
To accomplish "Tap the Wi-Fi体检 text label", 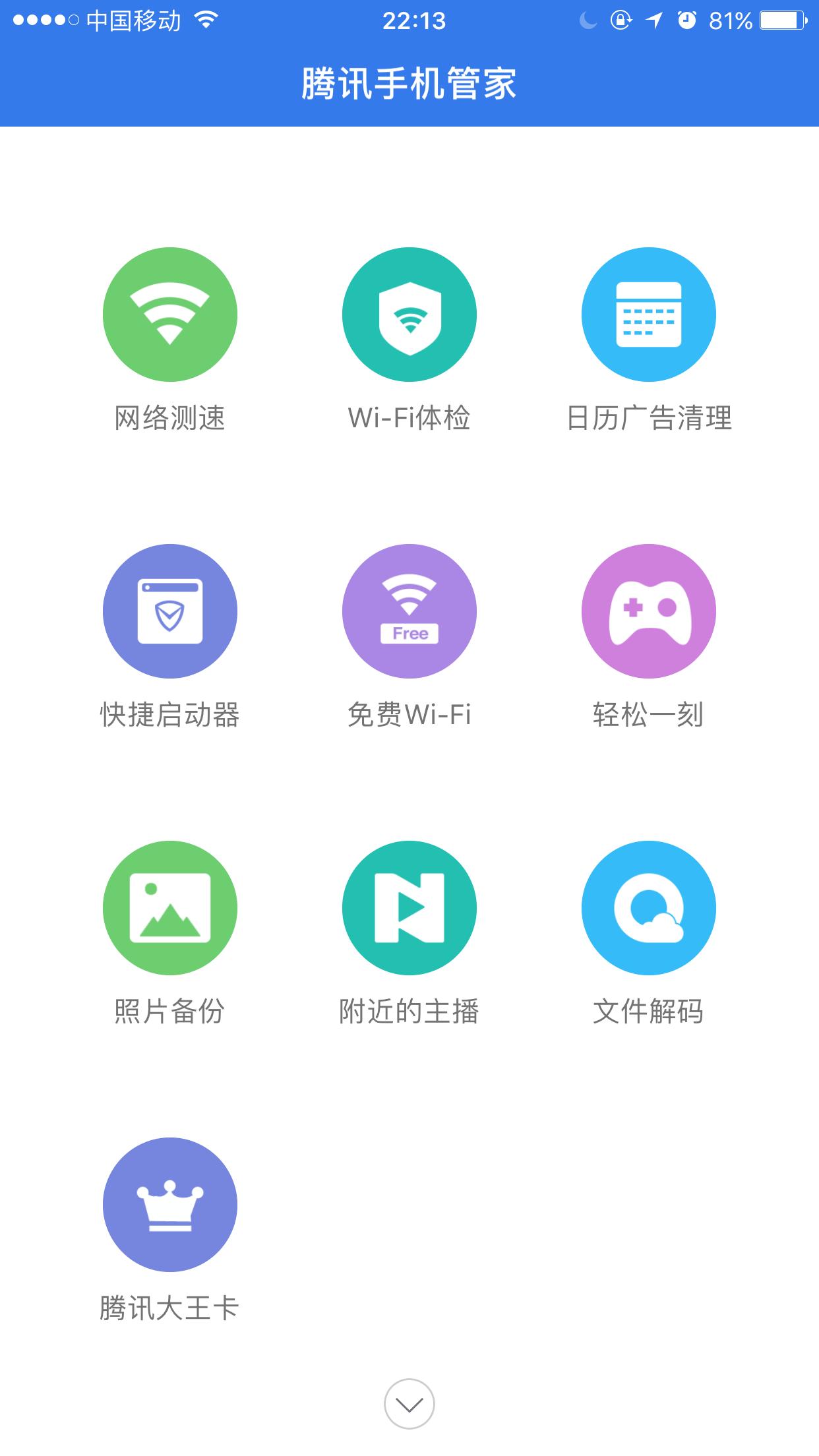I will tap(409, 417).
